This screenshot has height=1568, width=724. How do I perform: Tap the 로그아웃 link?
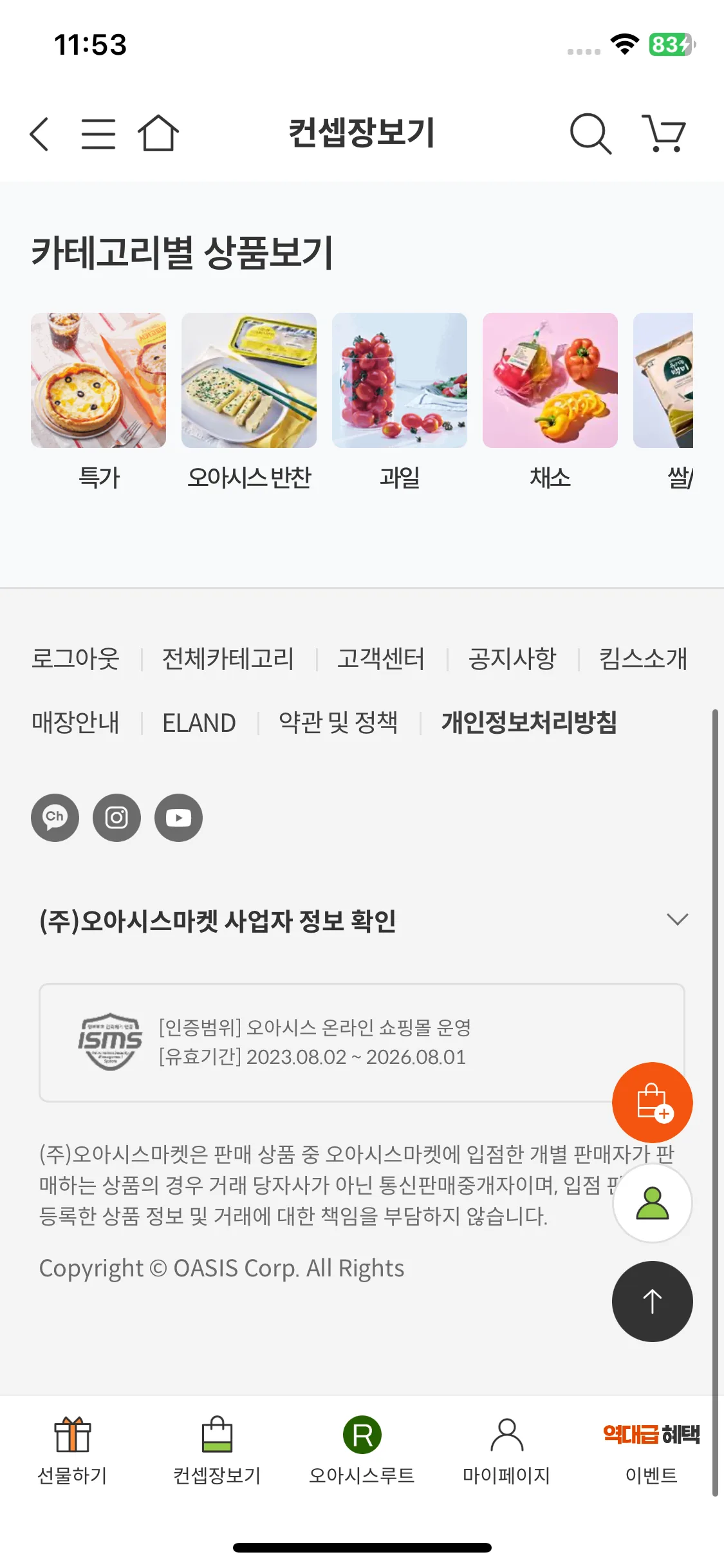(x=75, y=658)
